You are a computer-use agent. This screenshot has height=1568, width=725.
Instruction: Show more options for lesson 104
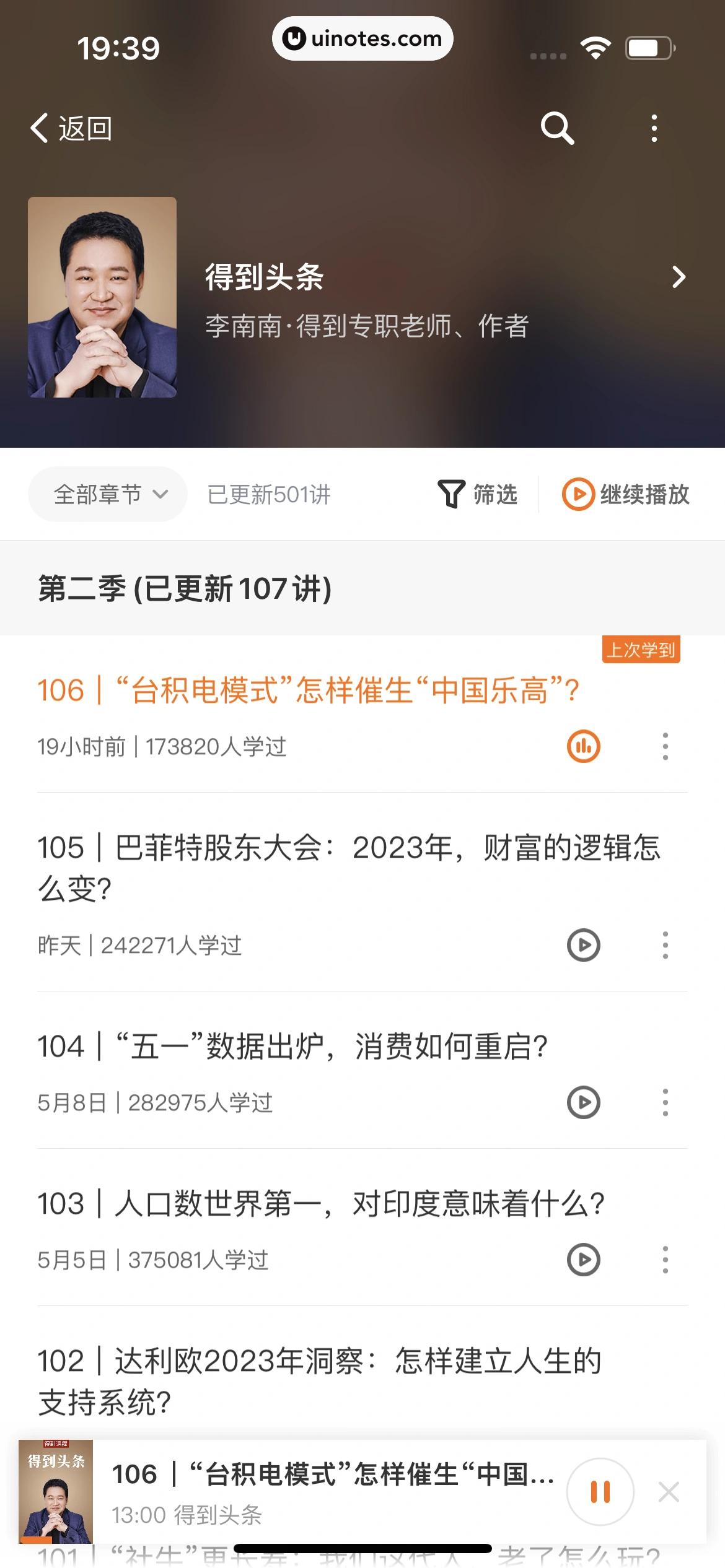(x=665, y=1102)
